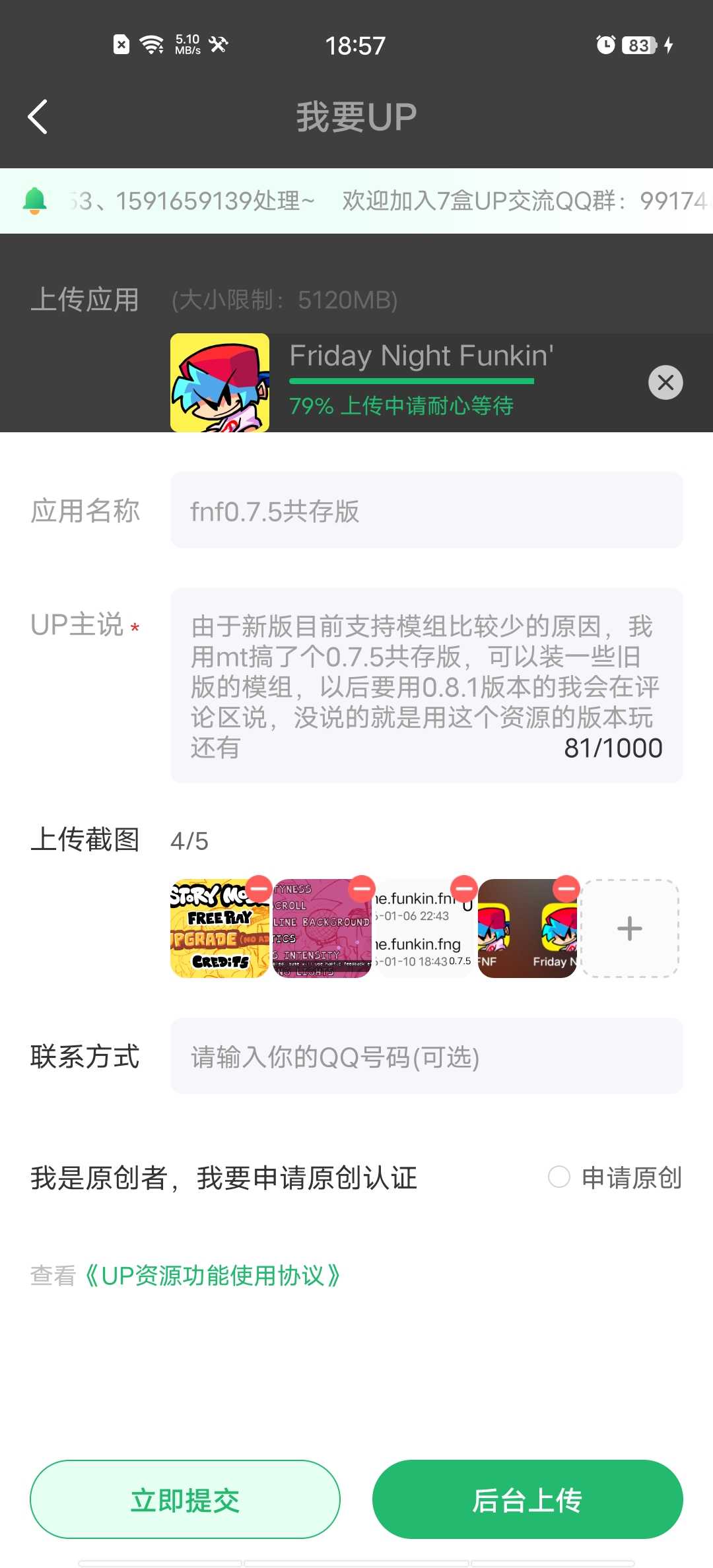Screen dimensions: 713x1568
Task: Remove the Story Mode menu screenshot
Action: (259, 888)
